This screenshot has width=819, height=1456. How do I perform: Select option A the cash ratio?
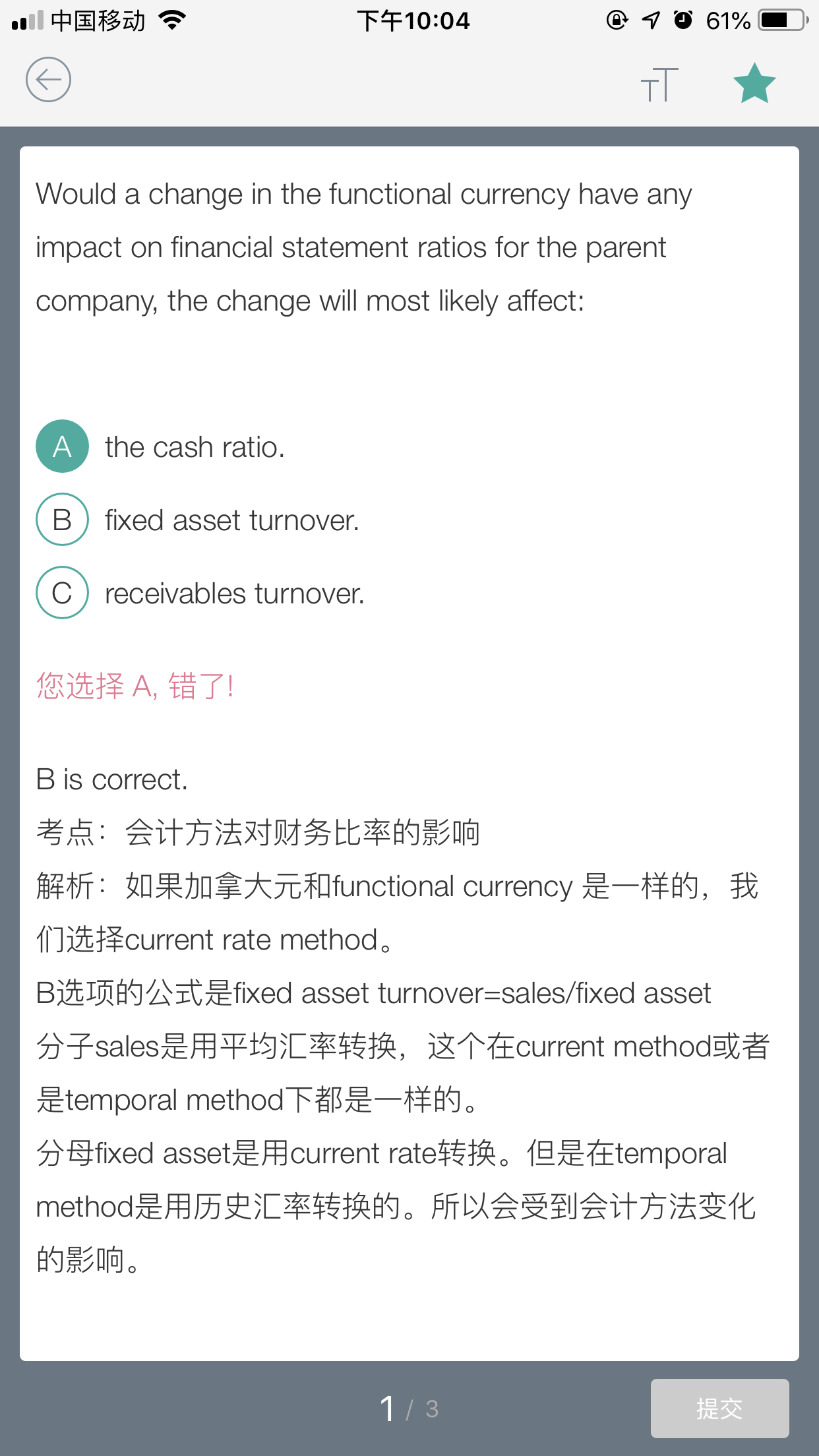(x=62, y=446)
